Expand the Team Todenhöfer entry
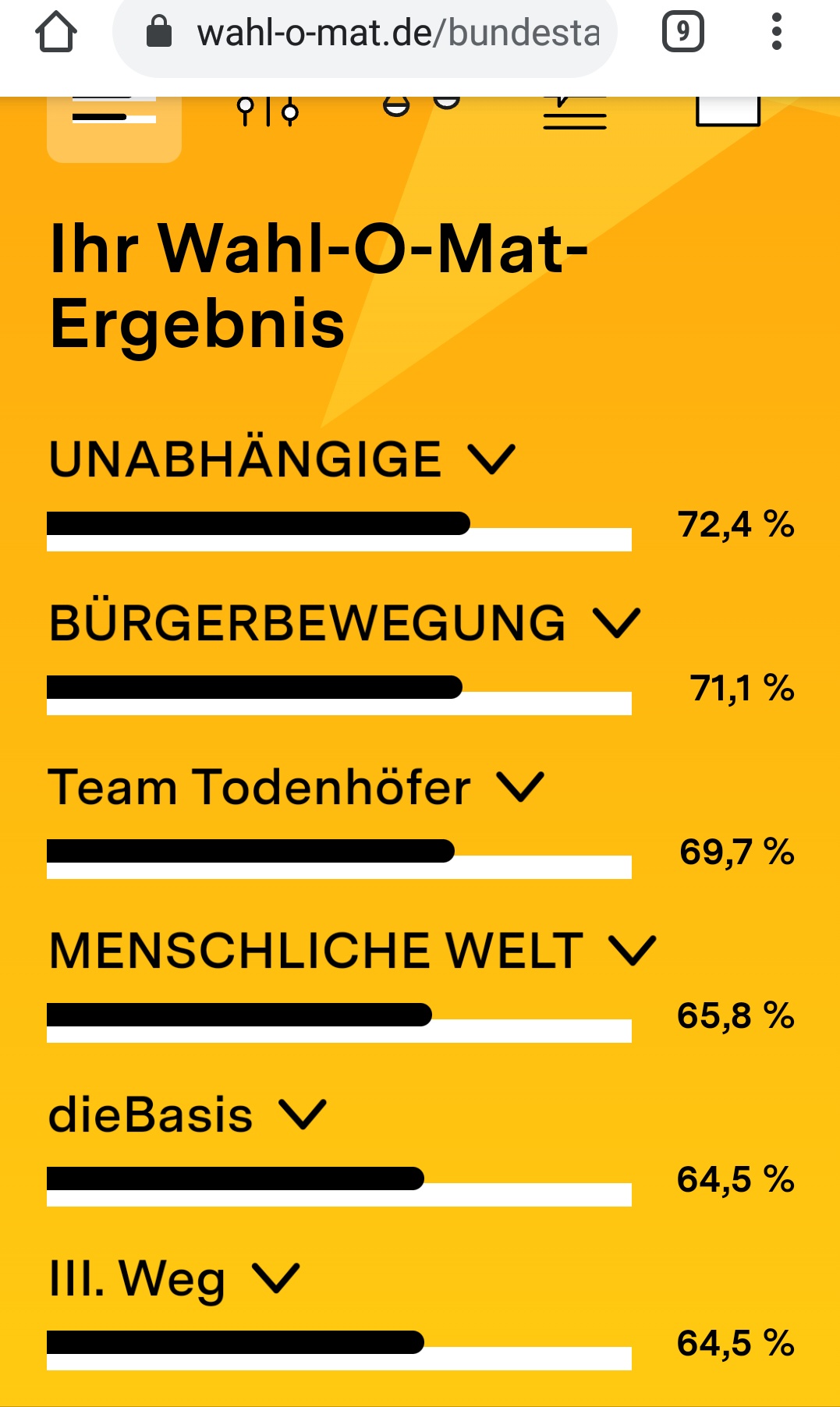 [520, 787]
